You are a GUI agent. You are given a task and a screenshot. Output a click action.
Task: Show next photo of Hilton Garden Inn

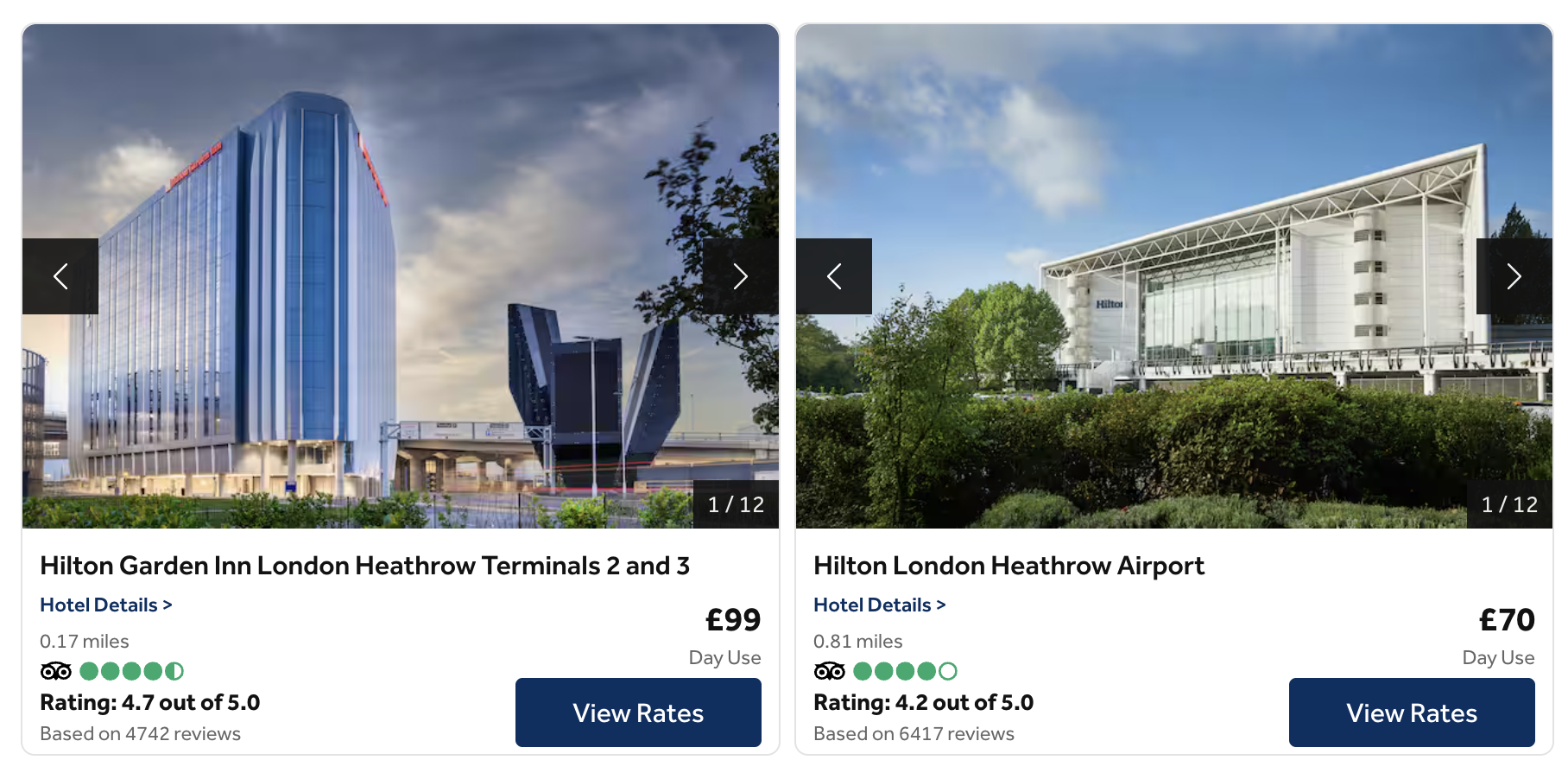pos(740,276)
